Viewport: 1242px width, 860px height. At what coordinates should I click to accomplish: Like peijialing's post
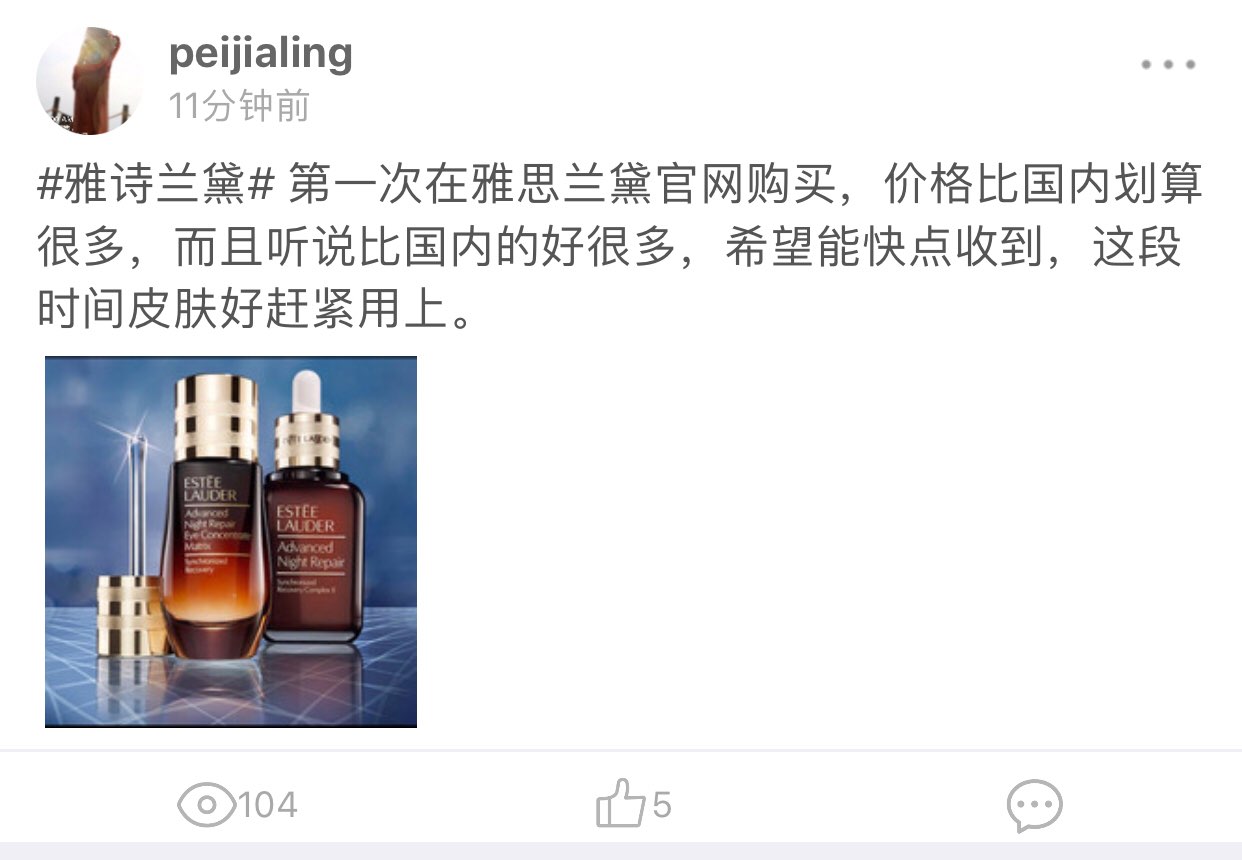[632, 804]
